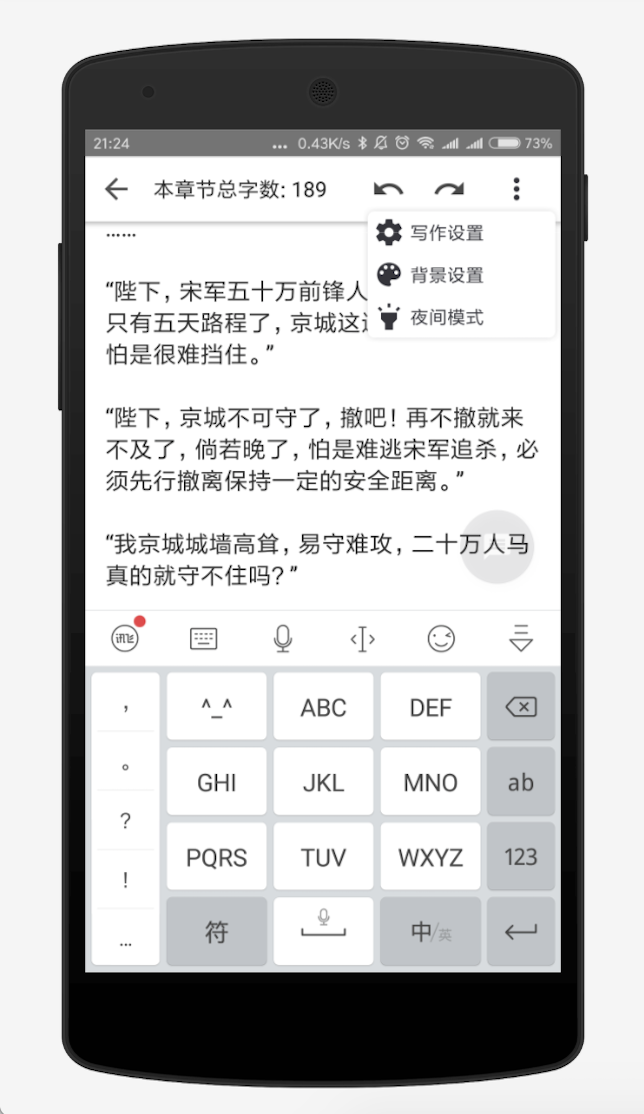644x1114 pixels.
Task: Tap the JKL key
Action: coord(323,782)
